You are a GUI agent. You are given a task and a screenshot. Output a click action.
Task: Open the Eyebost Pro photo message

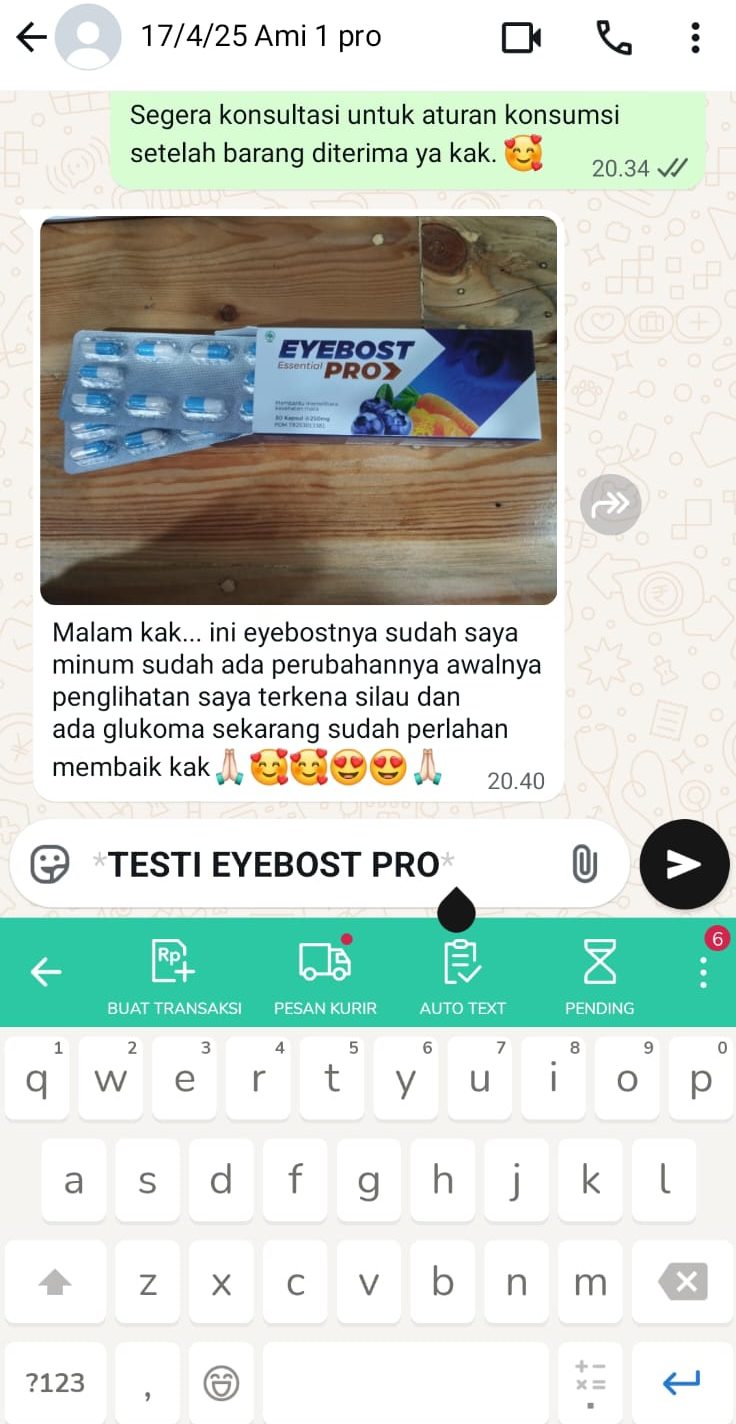pyautogui.click(x=298, y=410)
